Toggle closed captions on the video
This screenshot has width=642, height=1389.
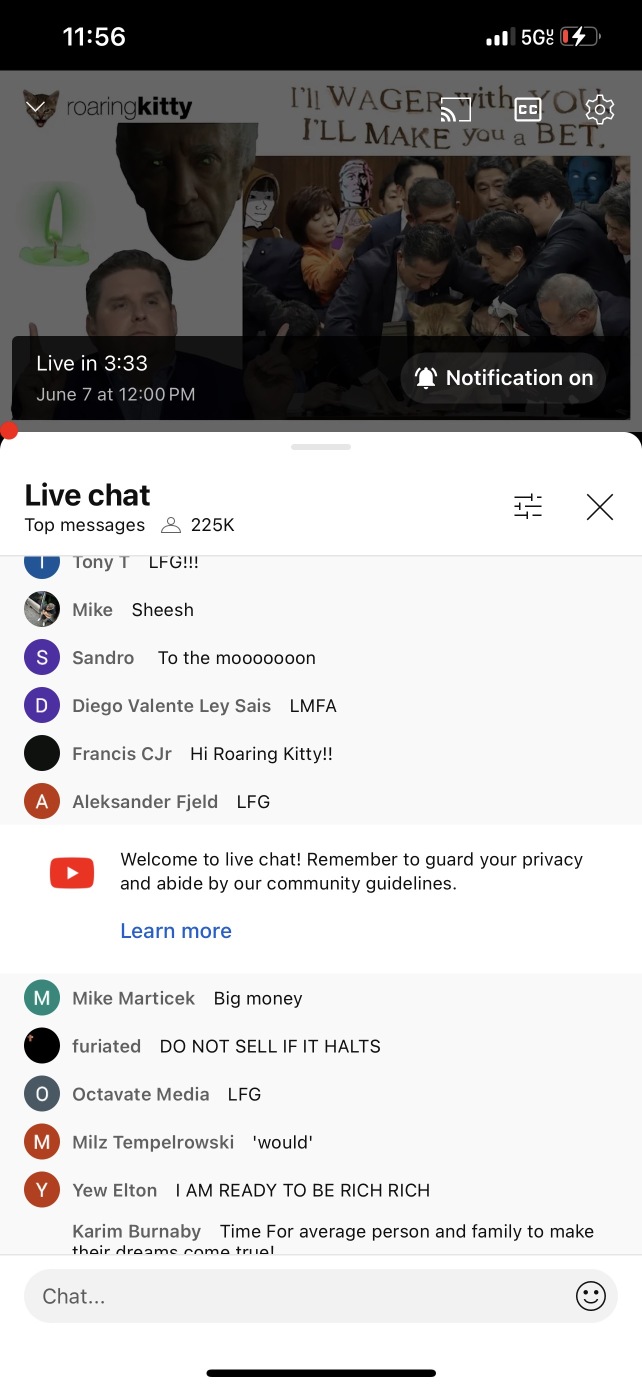[528, 109]
